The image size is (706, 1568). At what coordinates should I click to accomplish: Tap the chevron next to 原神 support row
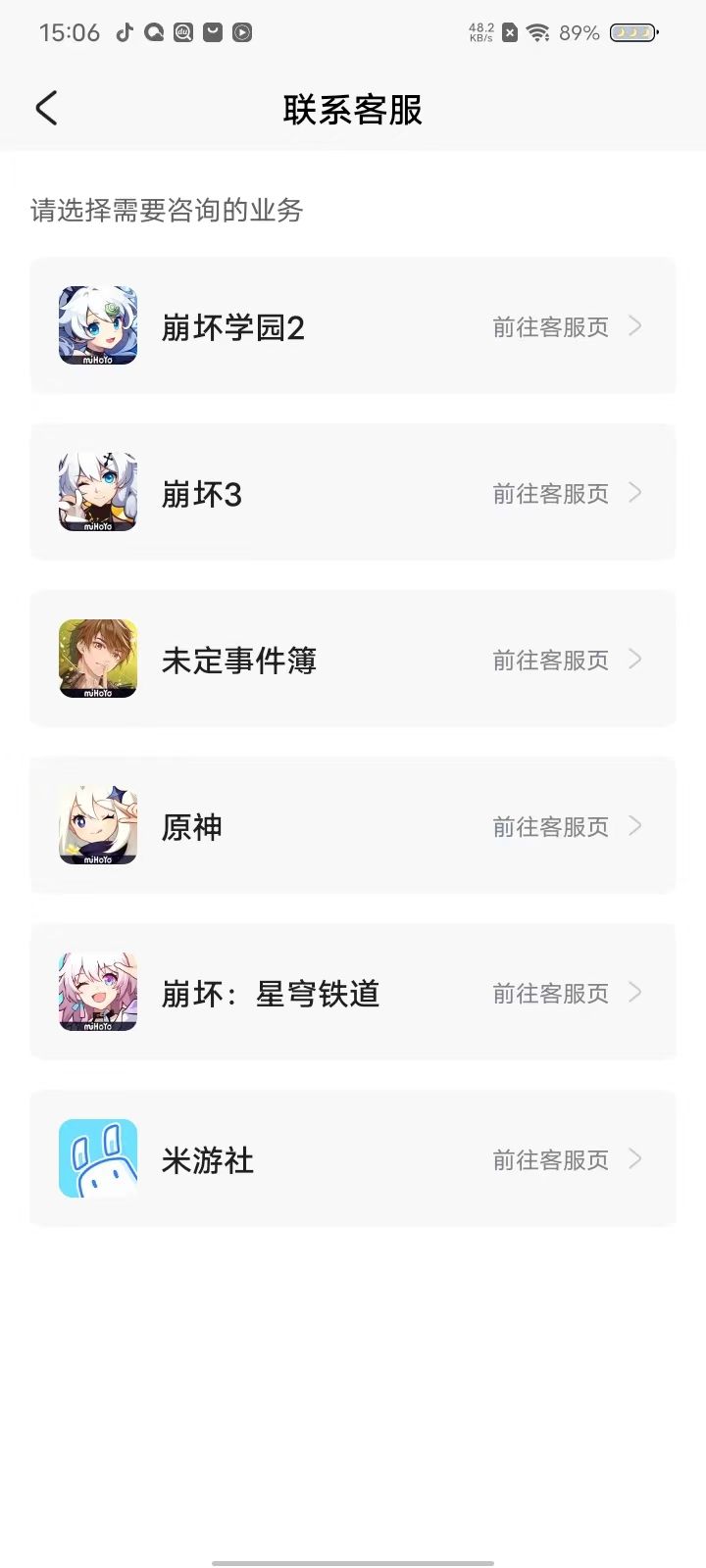tap(636, 825)
